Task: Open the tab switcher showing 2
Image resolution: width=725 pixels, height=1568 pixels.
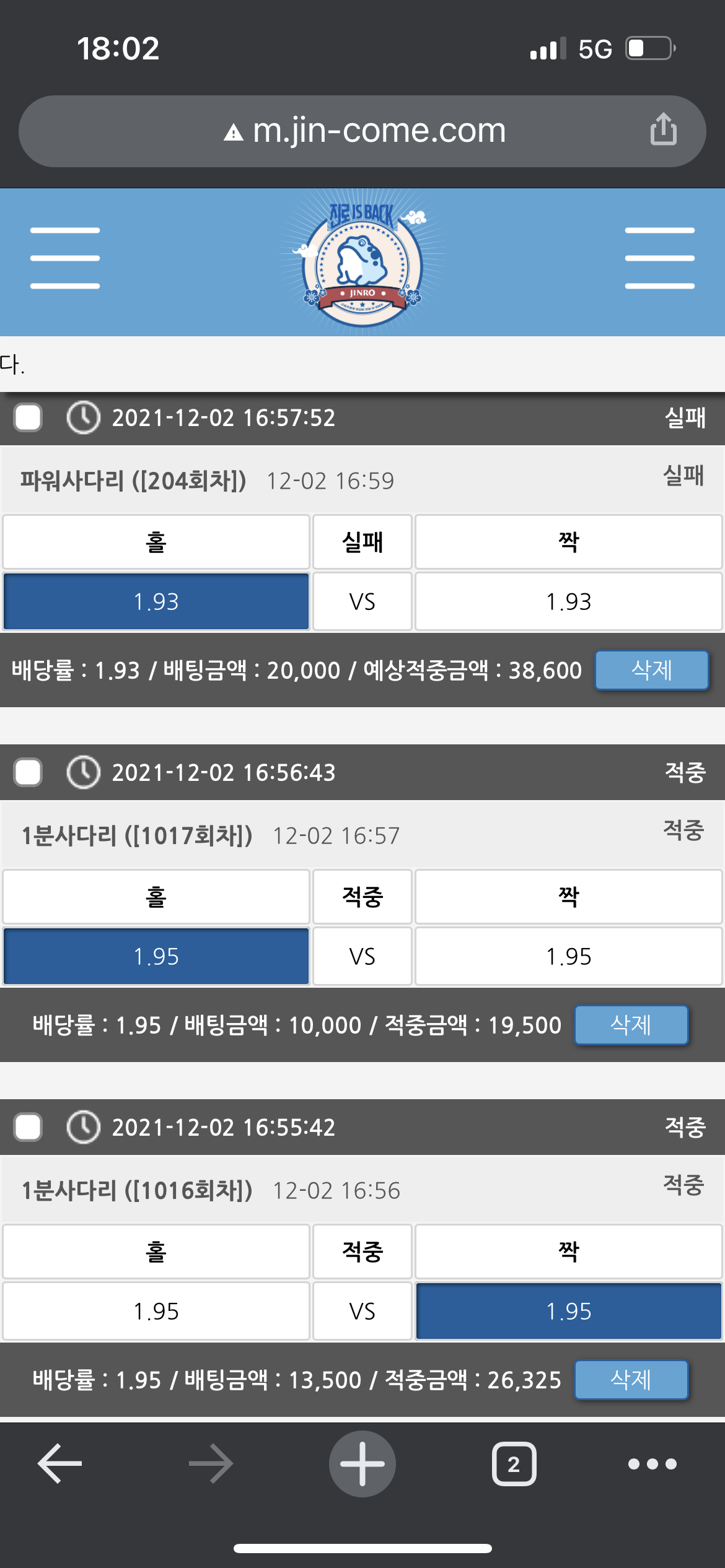Action: [x=514, y=1464]
